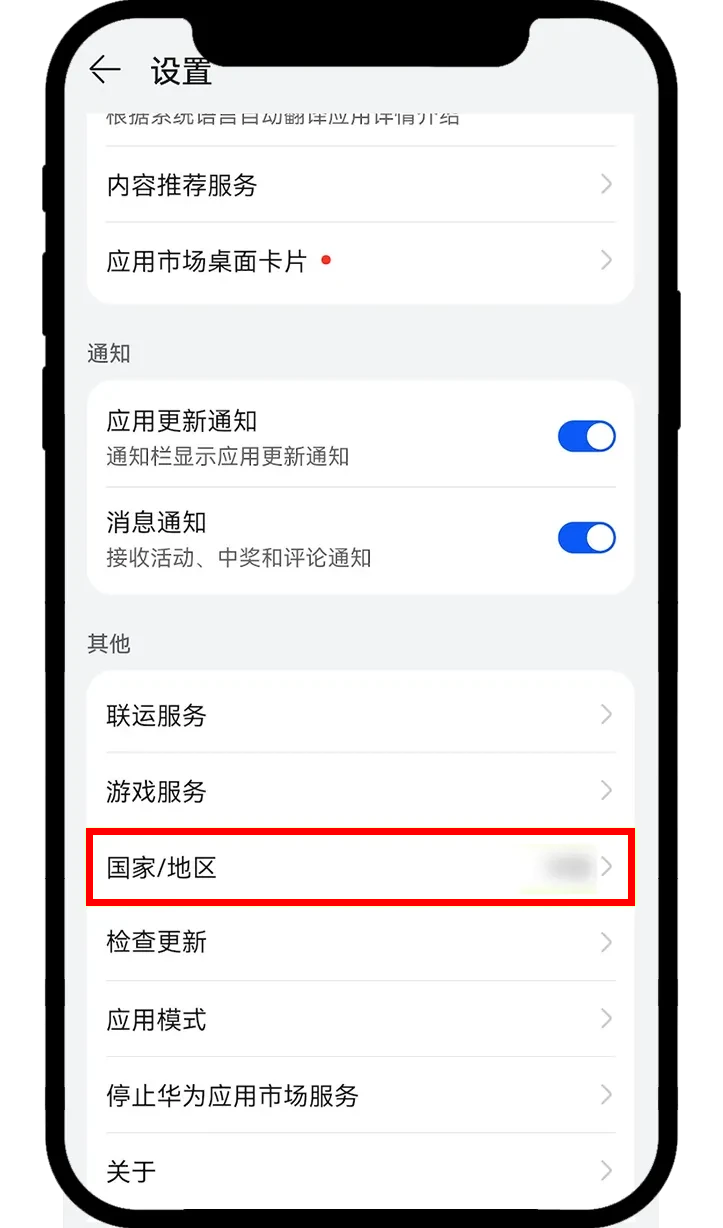Open 联运服务 row

[x=360, y=715]
